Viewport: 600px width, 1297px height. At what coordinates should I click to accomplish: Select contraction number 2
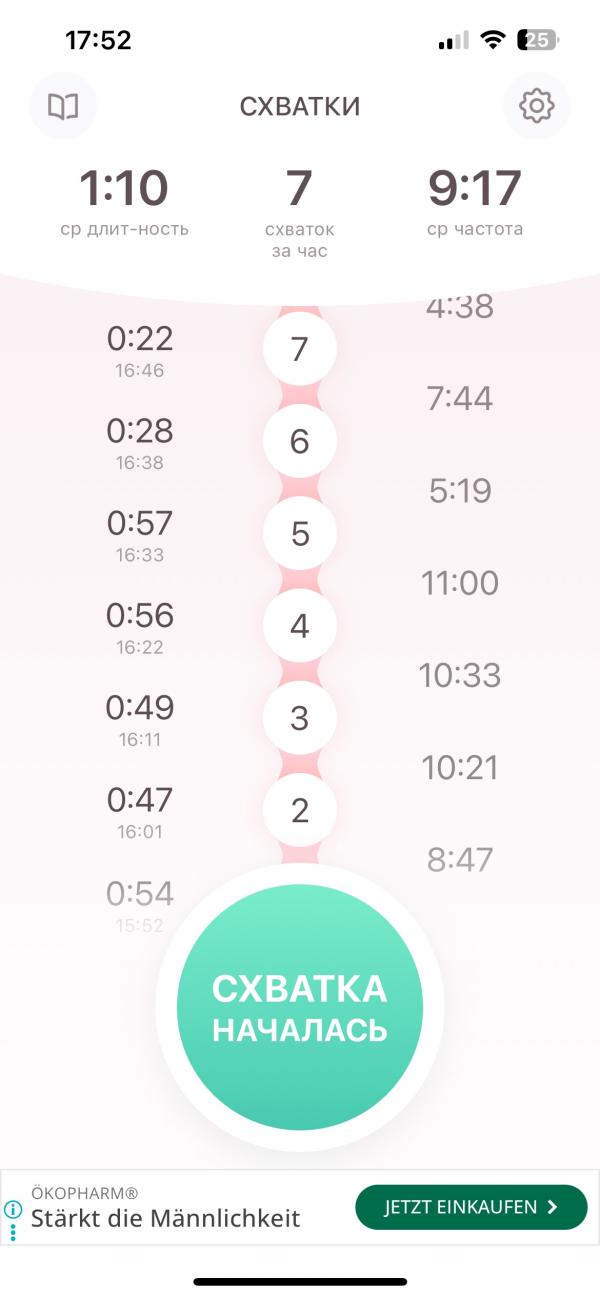(x=300, y=810)
